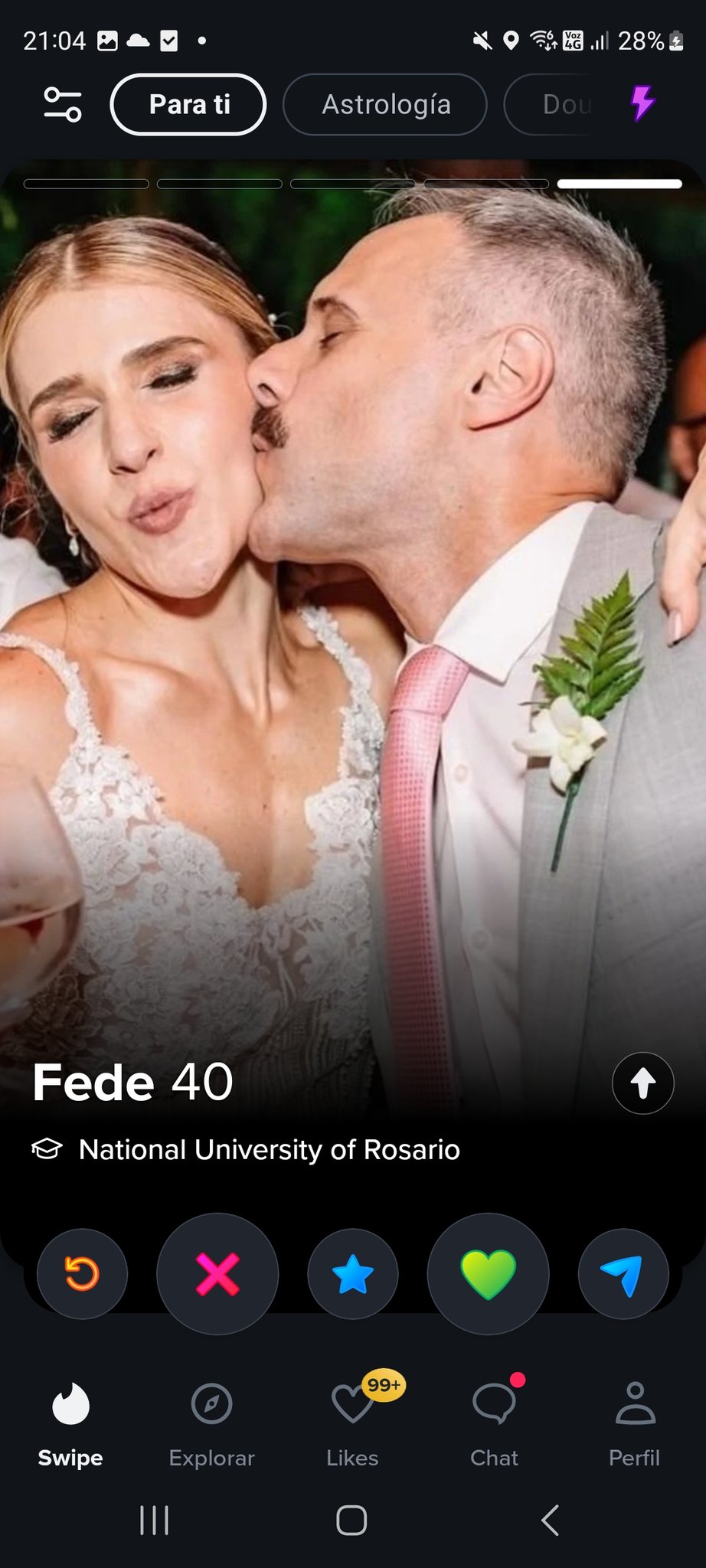Screen dimensions: 706x1568
Task: Like Fede with the green heart
Action: pos(488,1274)
